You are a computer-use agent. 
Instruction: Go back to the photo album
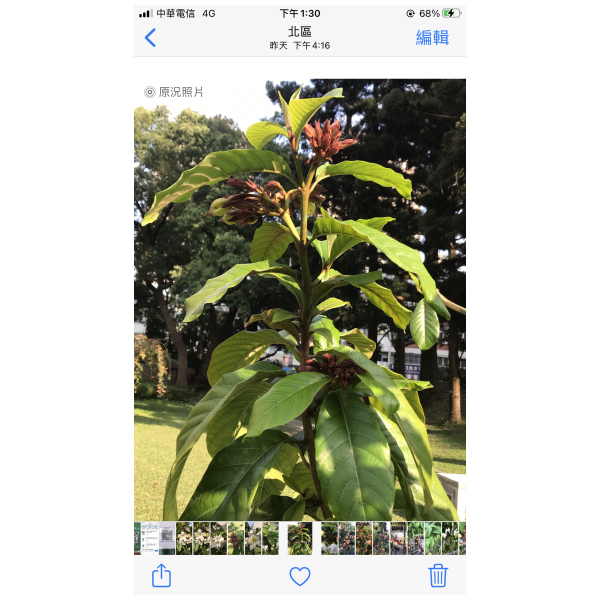(x=150, y=38)
